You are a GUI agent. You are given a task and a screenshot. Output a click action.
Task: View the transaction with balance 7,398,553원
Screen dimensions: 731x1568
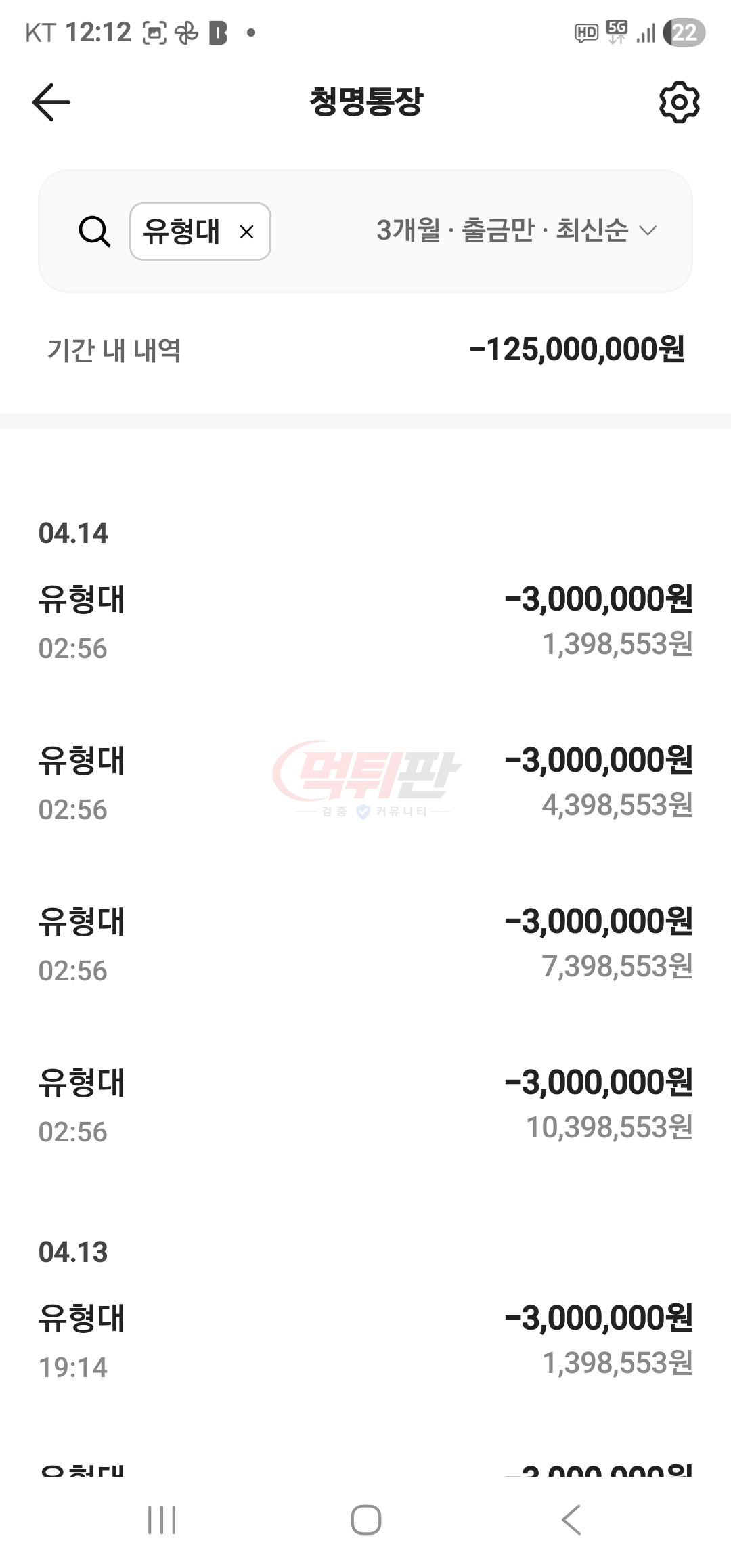[365, 944]
